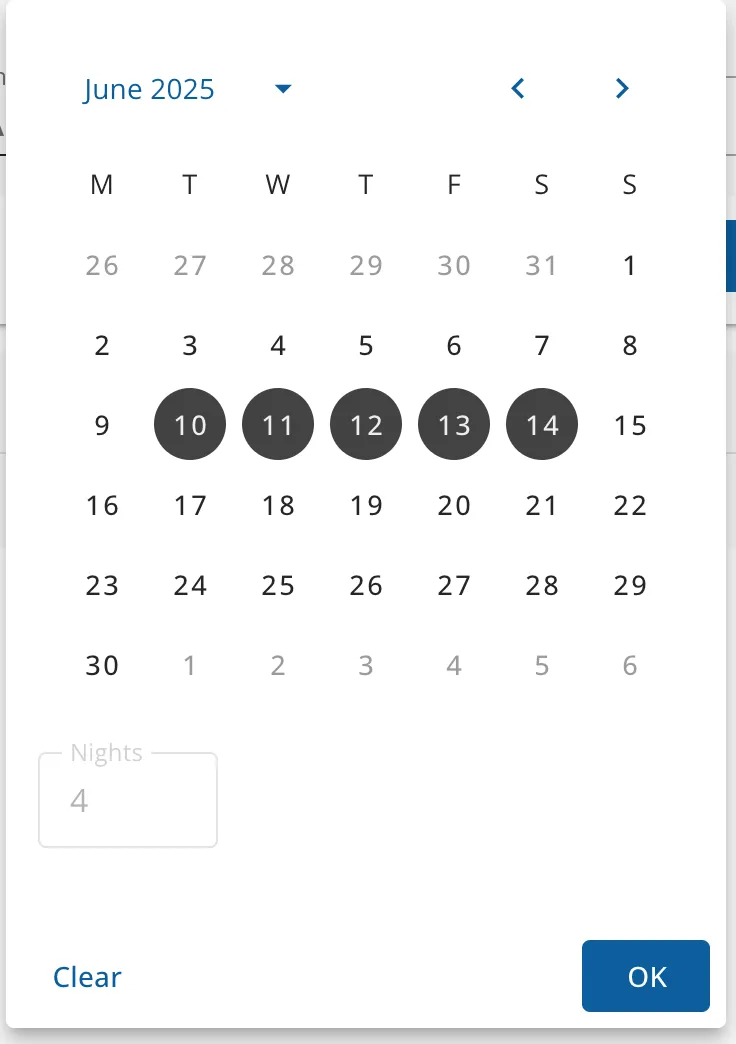Select the highlighted June 12 date
This screenshot has width=736, height=1044.
[365, 425]
